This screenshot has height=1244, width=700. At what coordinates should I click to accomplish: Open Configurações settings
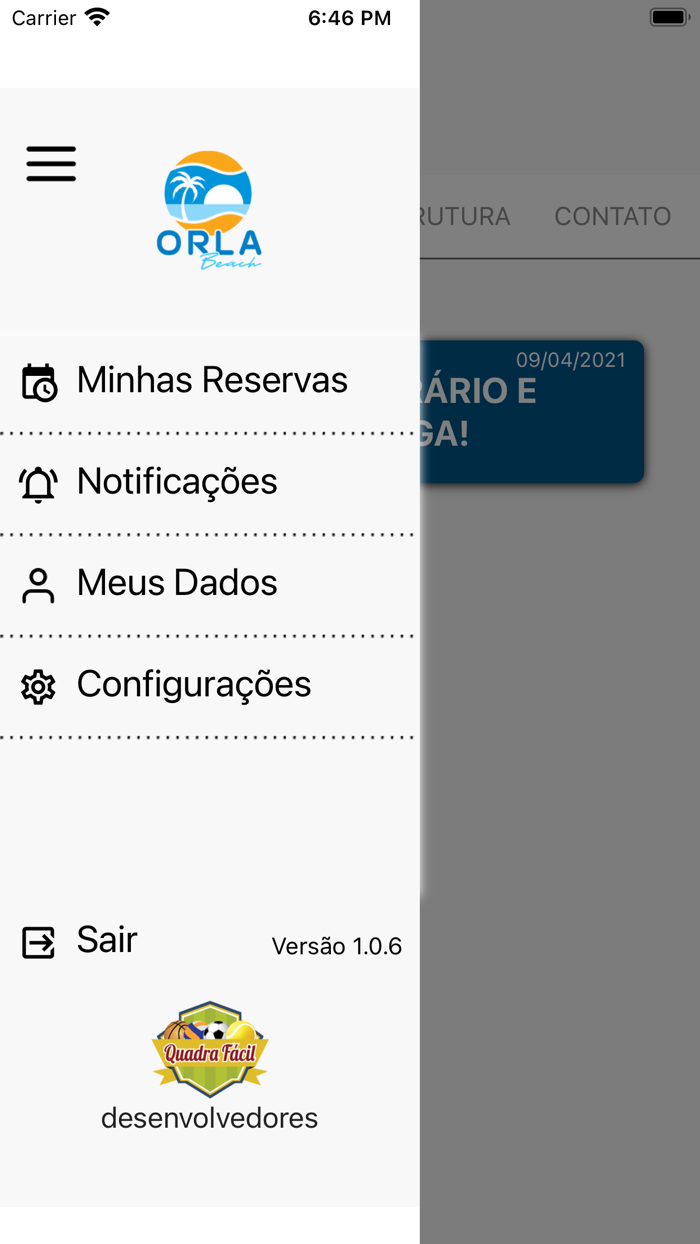click(x=193, y=685)
